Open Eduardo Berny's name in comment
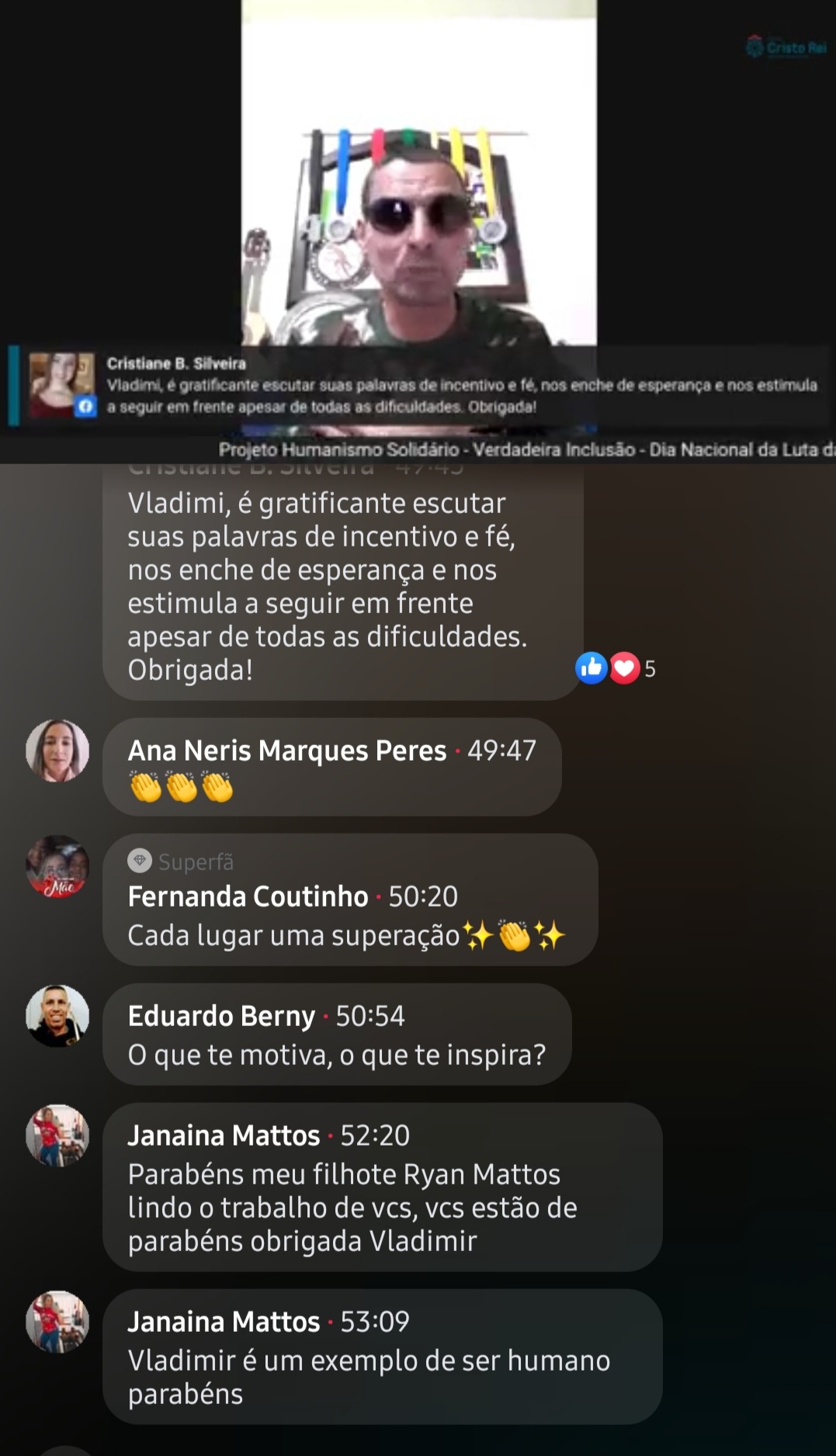The image size is (836, 1456). coord(221,1016)
